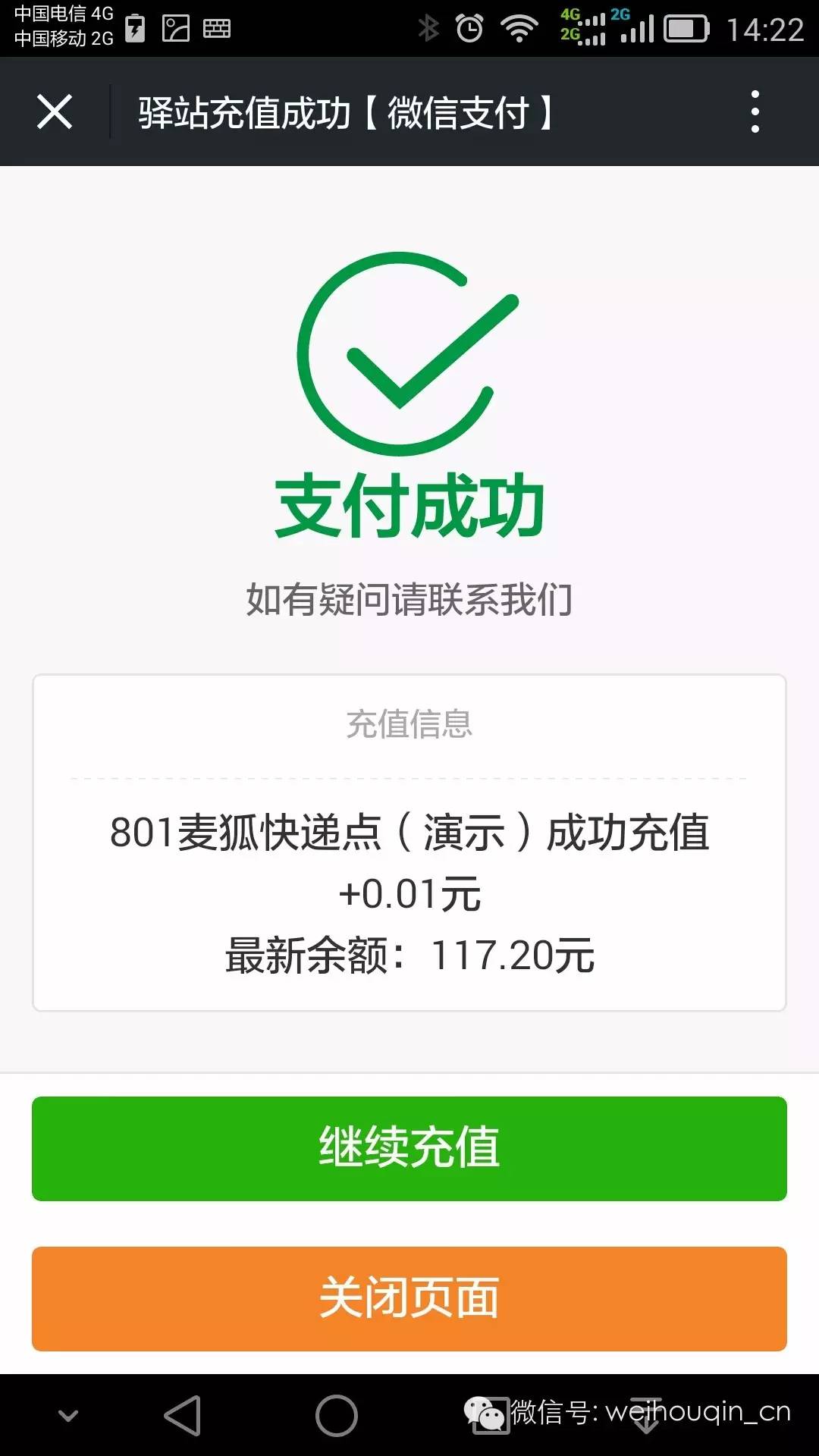Return to the home screen via circle button
Viewport: 819px width, 1456px height.
337,1415
